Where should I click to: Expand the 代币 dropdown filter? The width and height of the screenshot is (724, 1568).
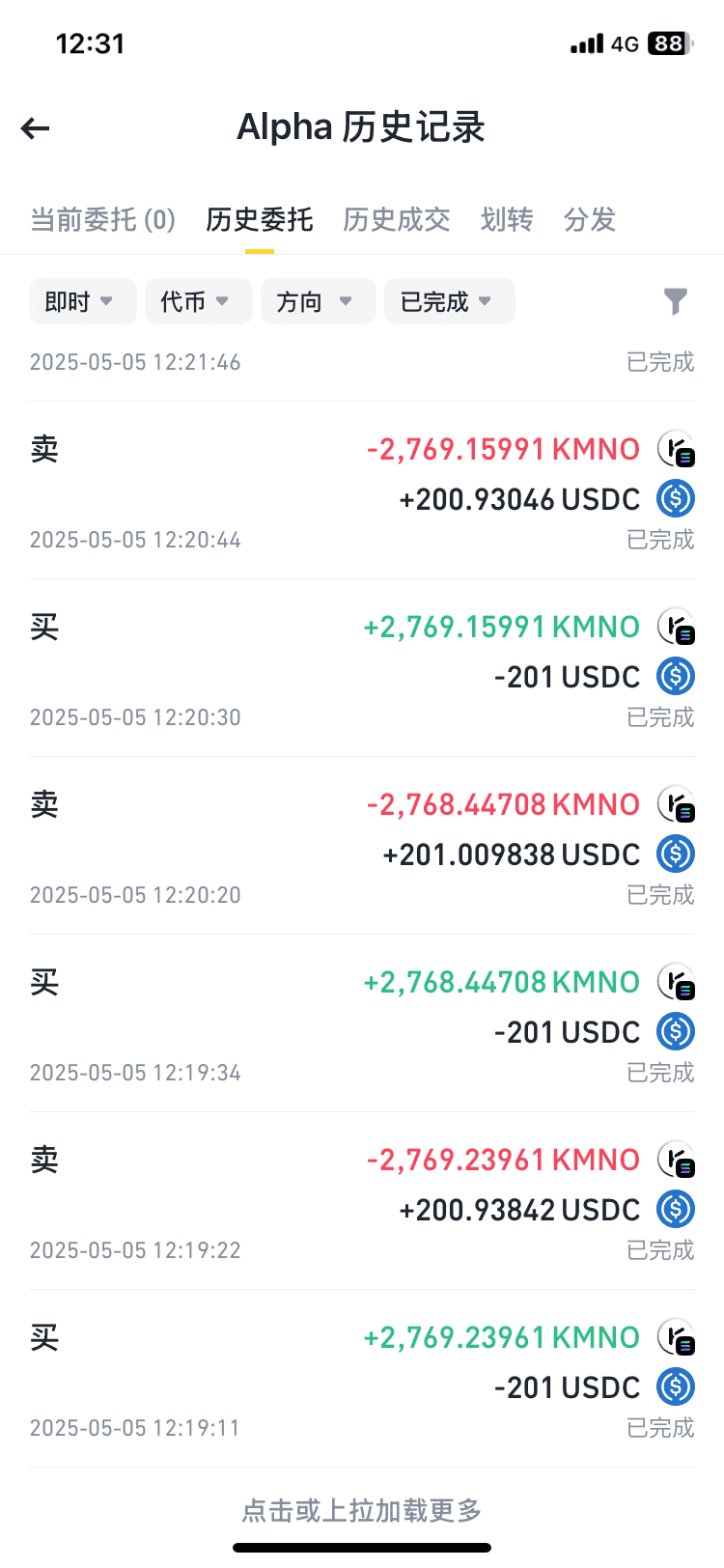(199, 301)
